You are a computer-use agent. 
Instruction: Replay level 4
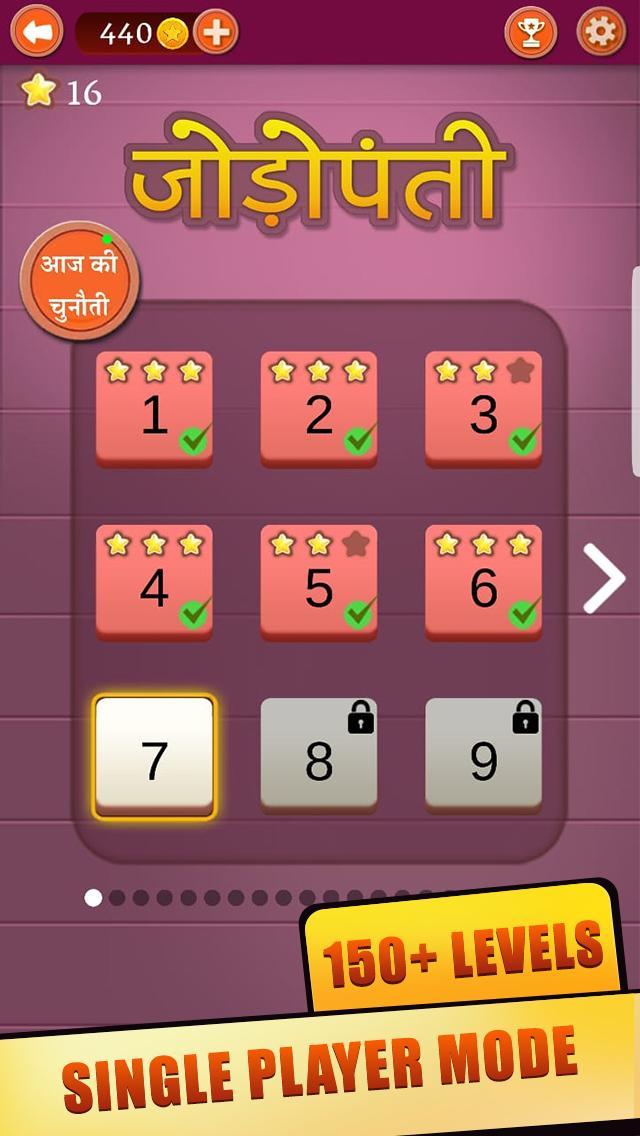pyautogui.click(x=154, y=582)
